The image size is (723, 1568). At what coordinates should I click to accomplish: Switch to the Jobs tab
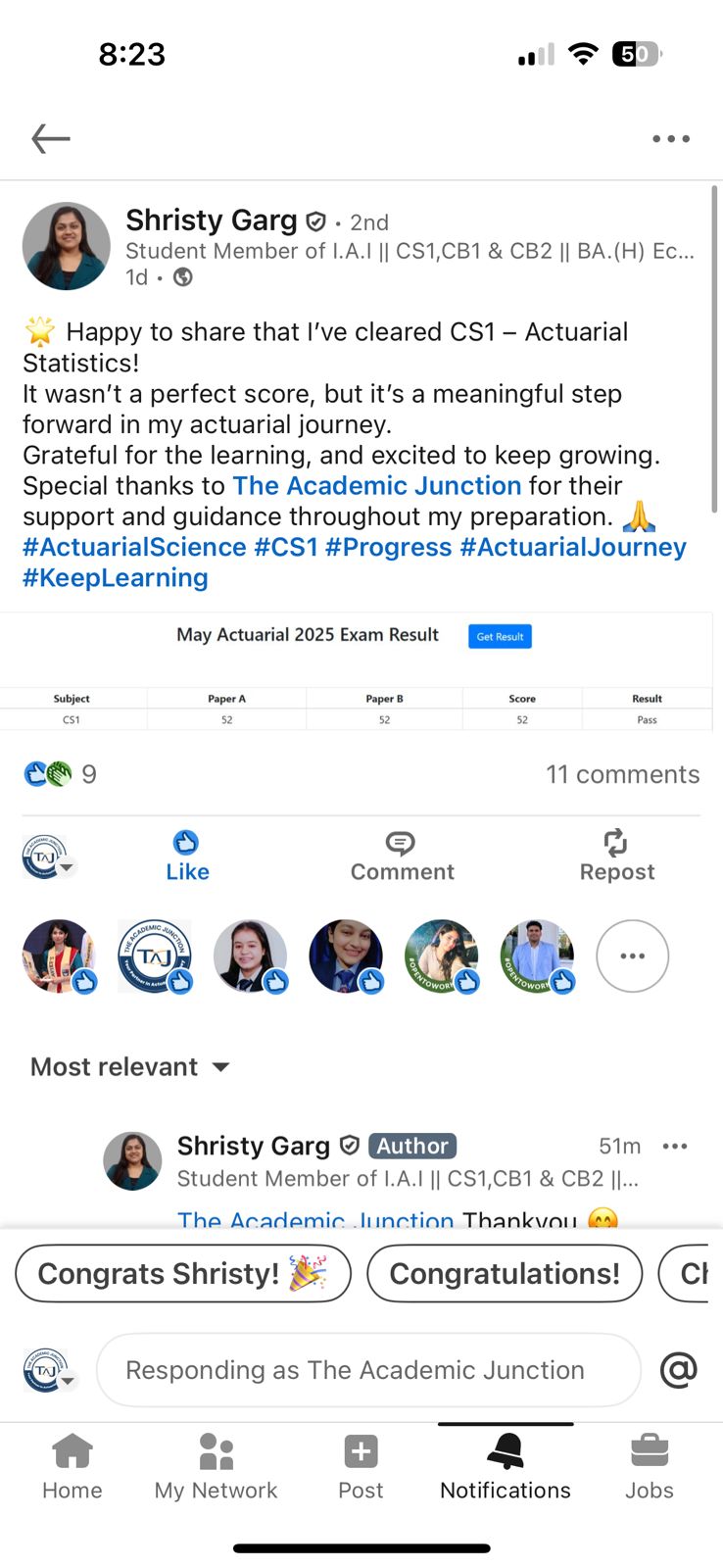(649, 1466)
